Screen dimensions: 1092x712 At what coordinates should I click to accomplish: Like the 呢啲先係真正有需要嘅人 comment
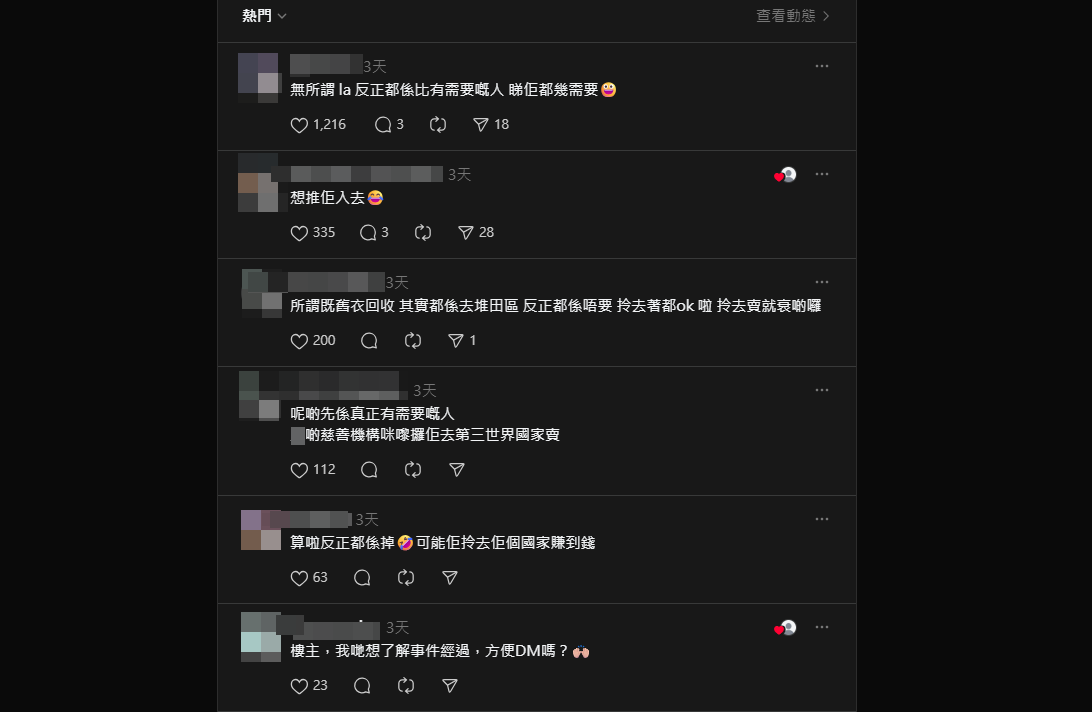click(x=299, y=470)
